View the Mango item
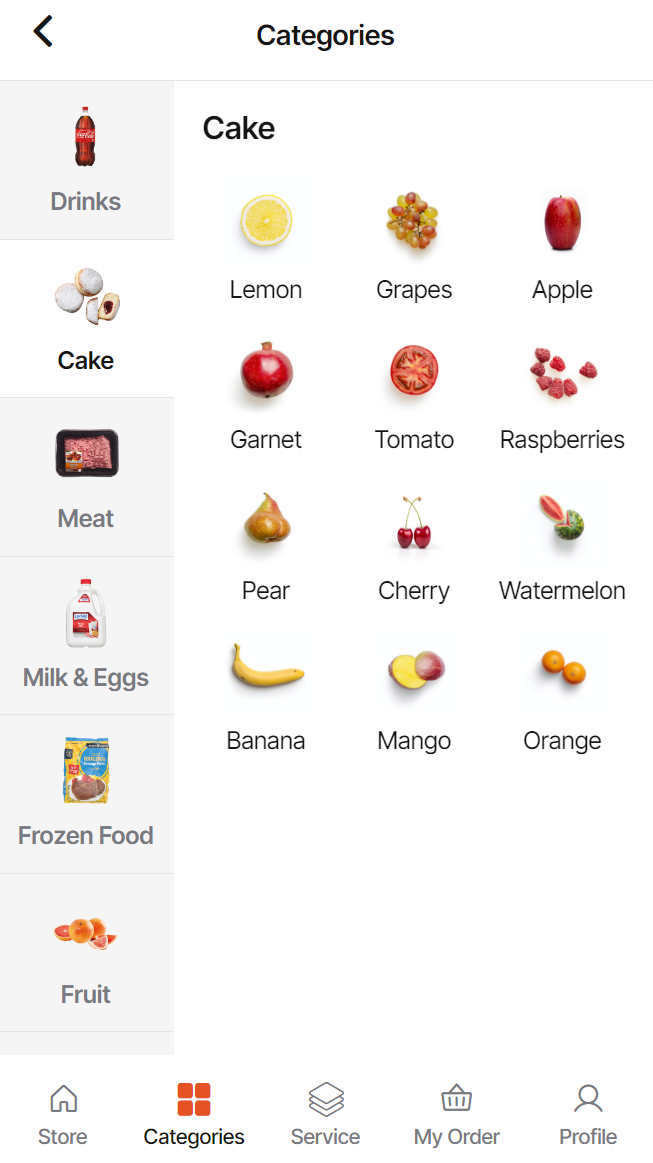Viewport: 653px width, 1163px height. (414, 698)
